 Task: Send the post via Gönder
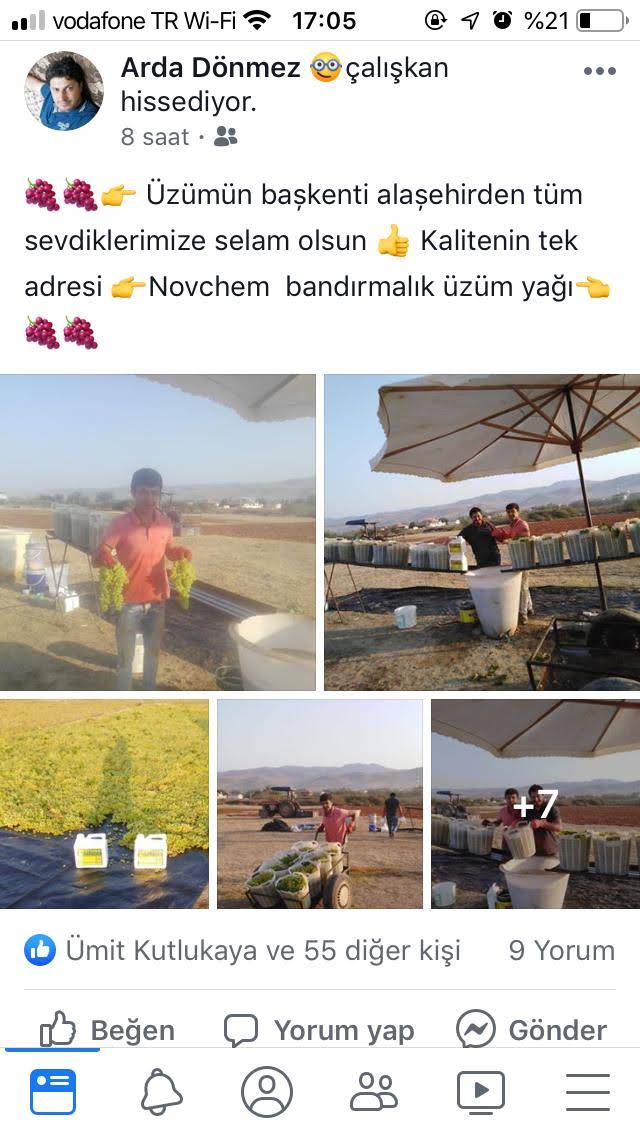pos(531,1030)
